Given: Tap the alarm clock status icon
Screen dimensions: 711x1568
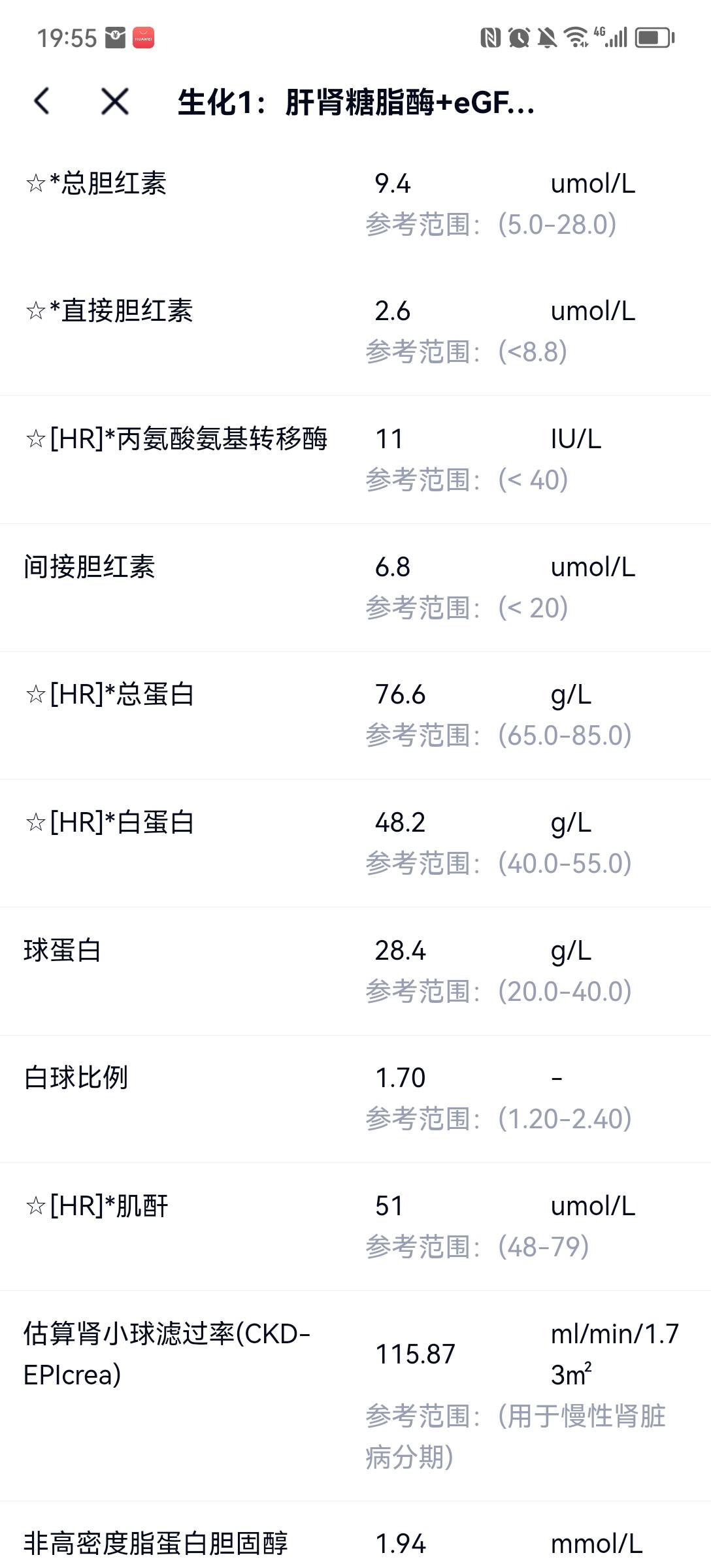Looking at the screenshot, I should pos(518,39).
